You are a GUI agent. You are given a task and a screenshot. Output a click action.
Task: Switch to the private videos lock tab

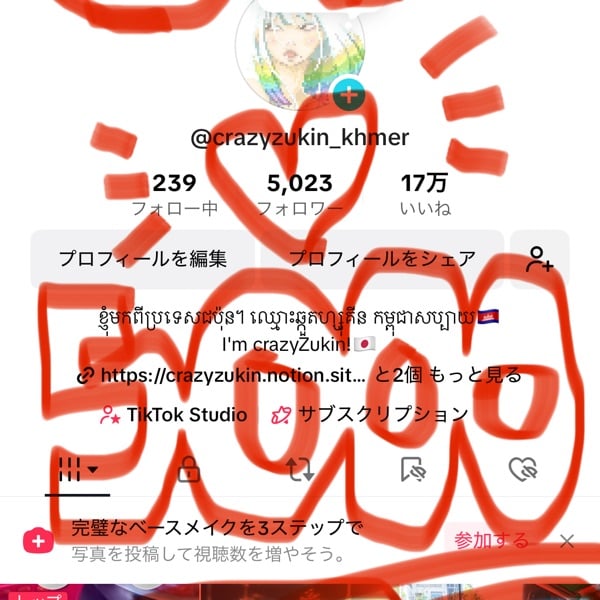coord(188,470)
